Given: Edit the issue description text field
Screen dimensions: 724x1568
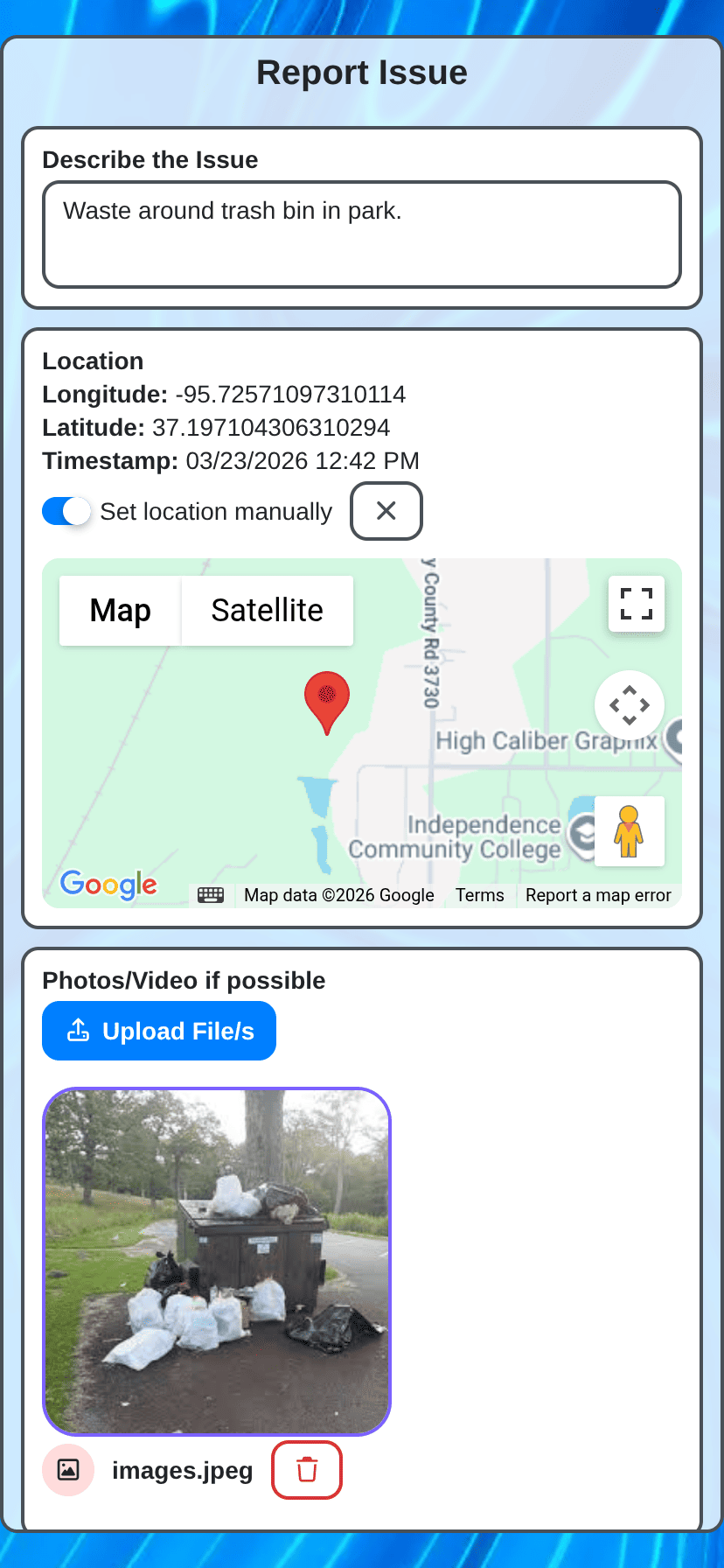Looking at the screenshot, I should 361,234.
